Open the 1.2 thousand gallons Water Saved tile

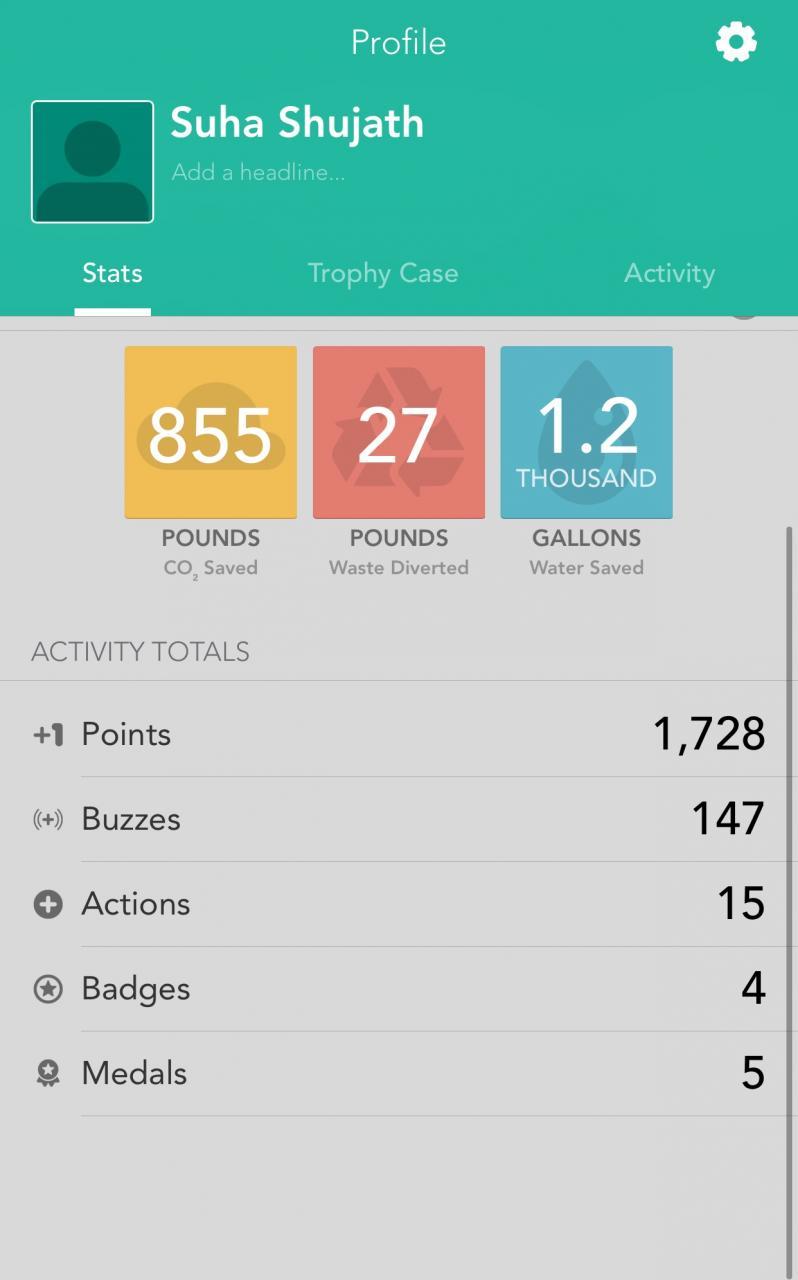coord(586,433)
